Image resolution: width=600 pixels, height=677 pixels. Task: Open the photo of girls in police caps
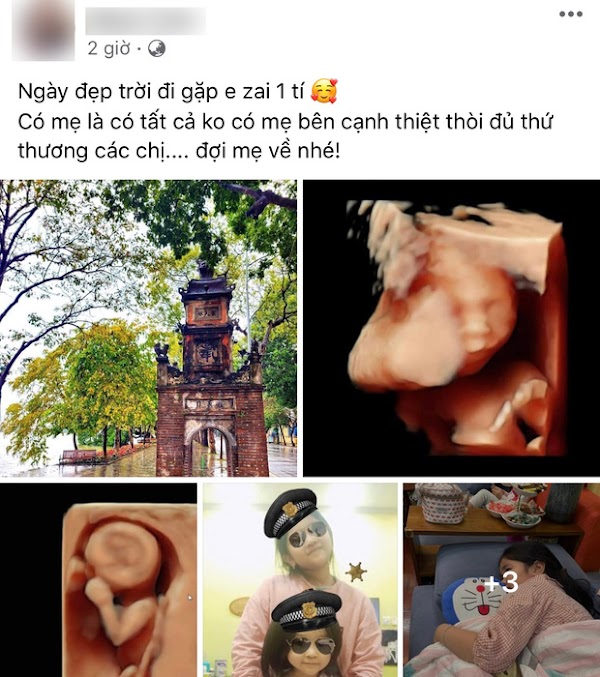pos(300,580)
